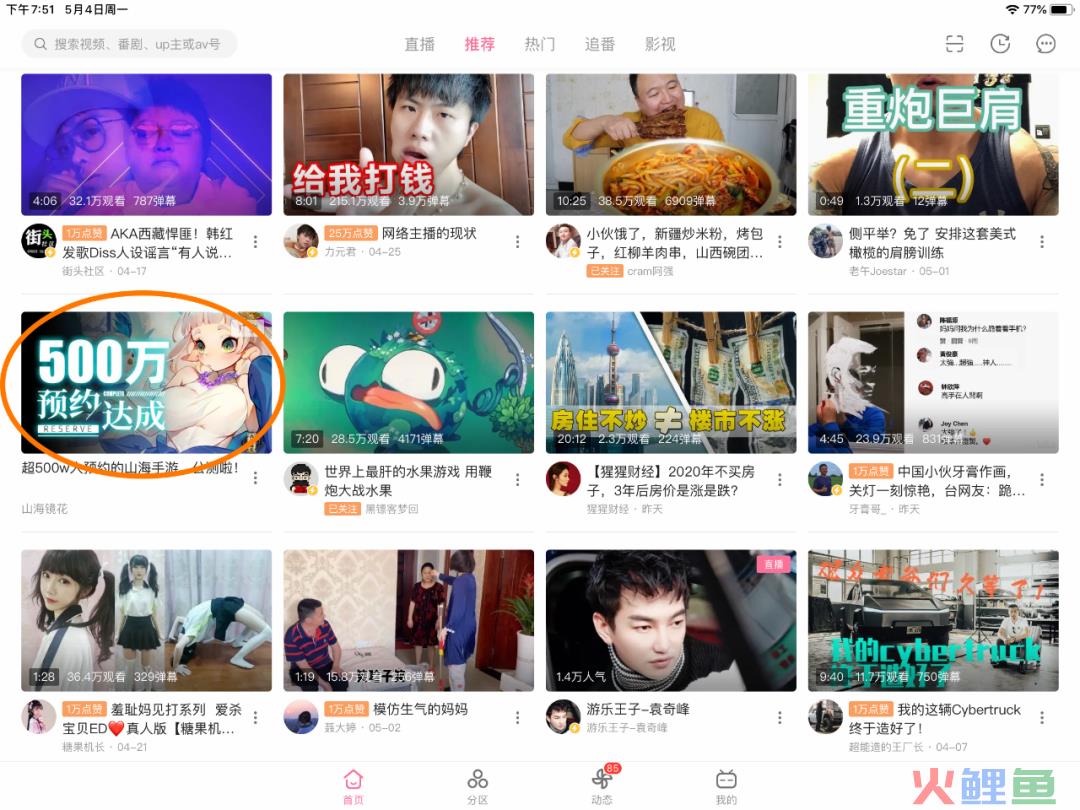This screenshot has width=1080, height=810.
Task: Switch to the 直播 tab
Action: point(420,44)
